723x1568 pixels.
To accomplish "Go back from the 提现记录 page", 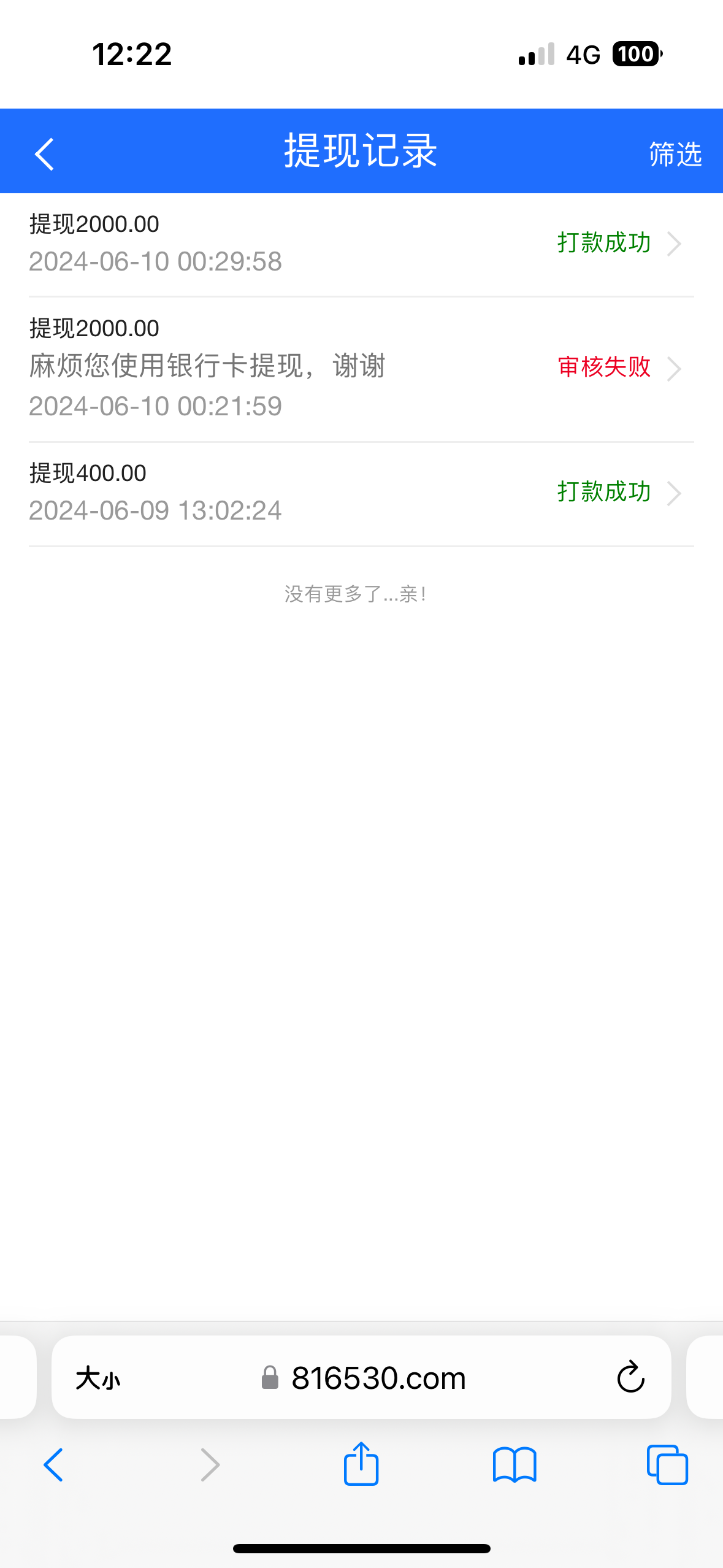I will tap(45, 153).
